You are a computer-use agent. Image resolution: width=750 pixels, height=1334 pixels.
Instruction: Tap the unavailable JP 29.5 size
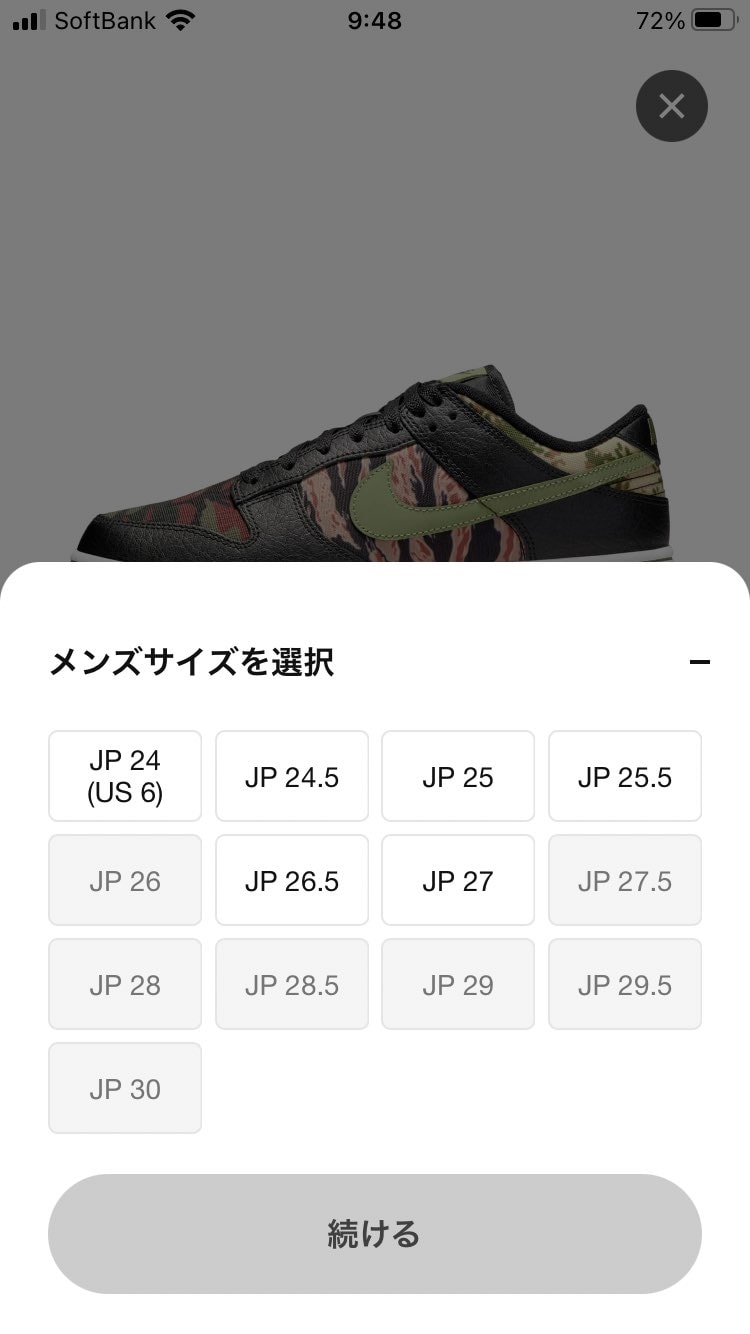(x=624, y=984)
